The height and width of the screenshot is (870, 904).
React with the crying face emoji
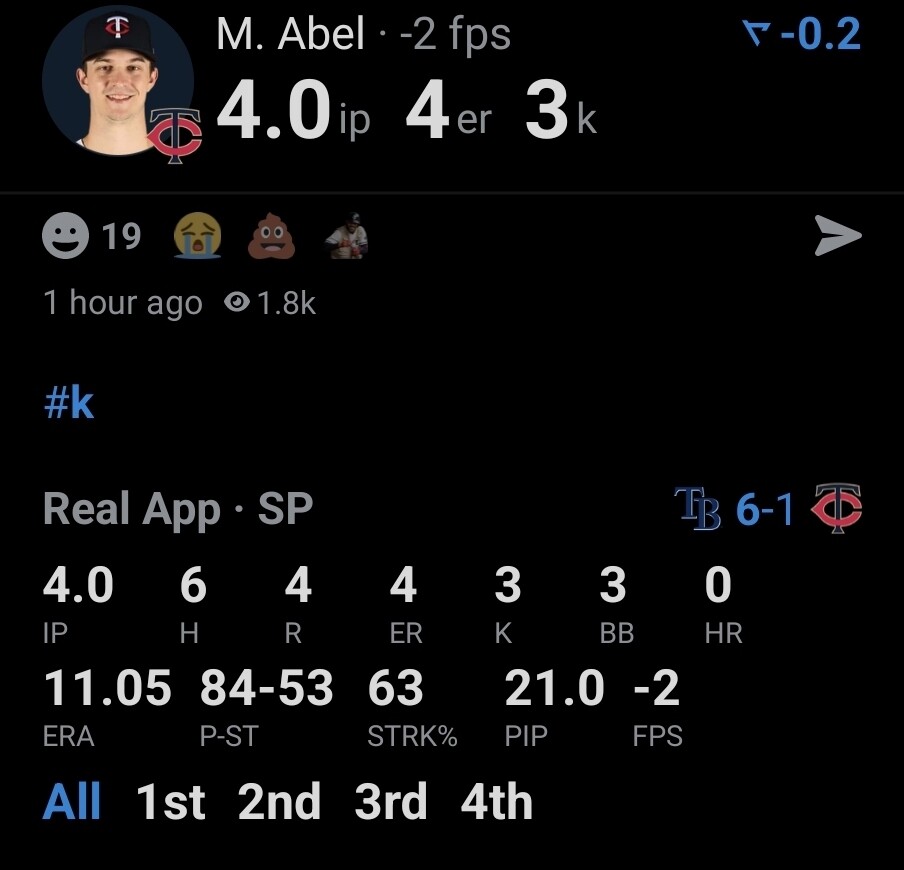(x=197, y=237)
